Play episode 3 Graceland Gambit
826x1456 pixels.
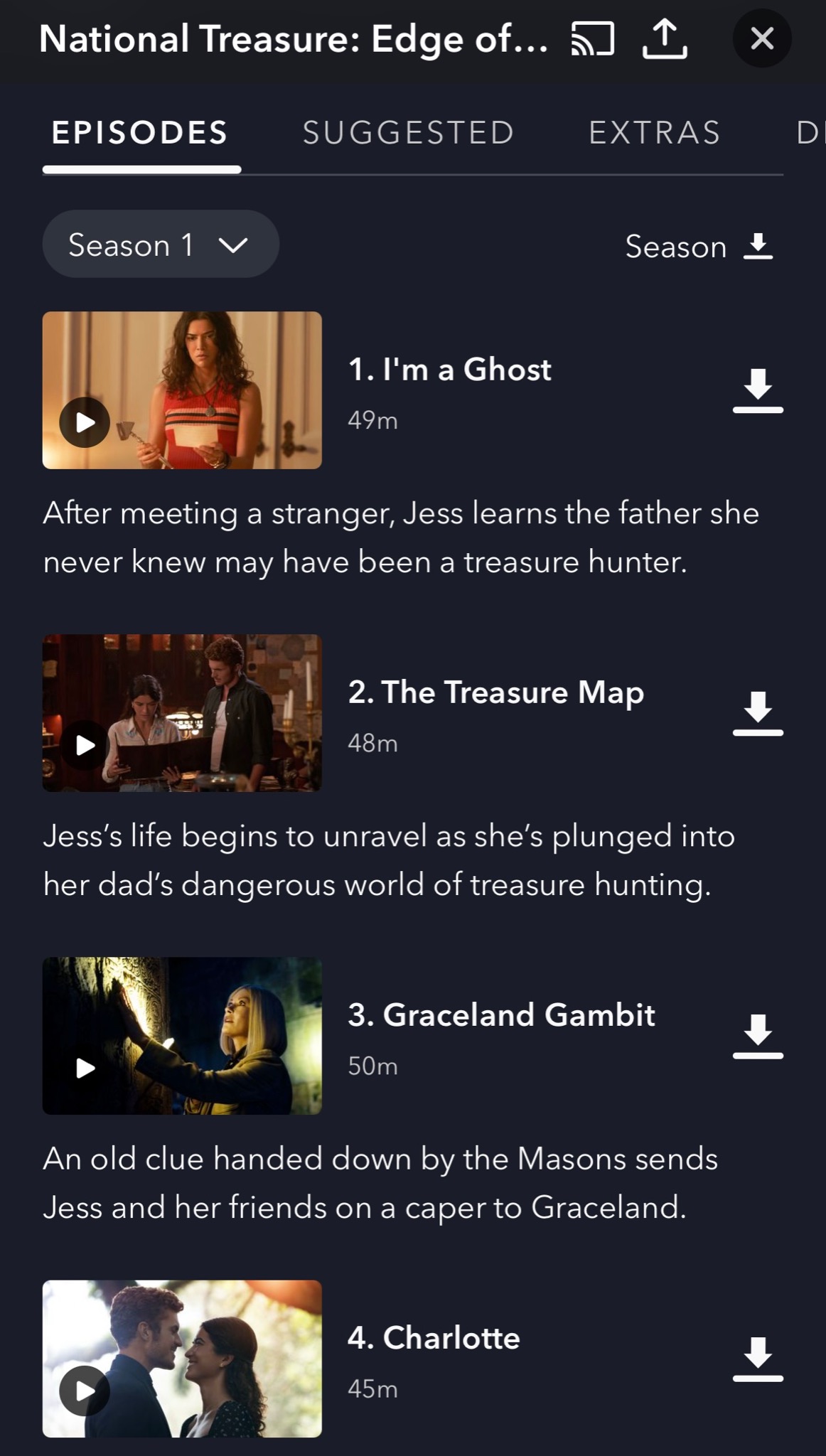[x=85, y=1068]
